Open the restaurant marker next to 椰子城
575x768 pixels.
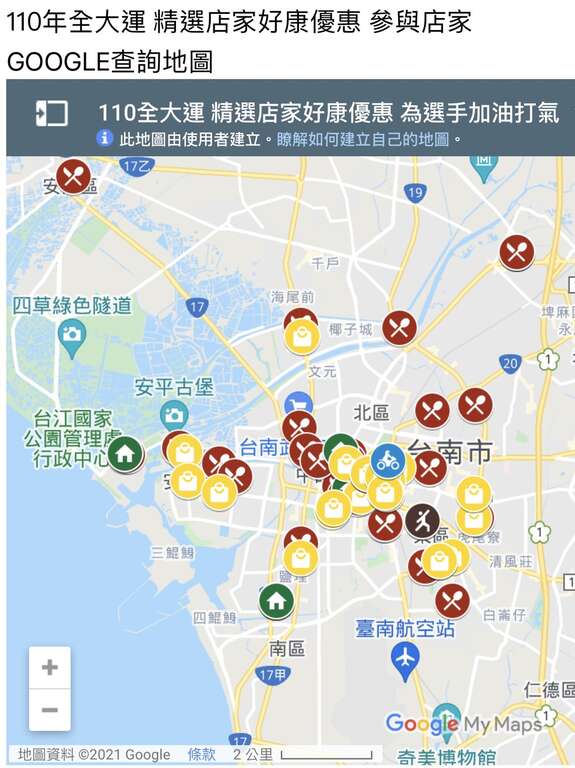[400, 328]
